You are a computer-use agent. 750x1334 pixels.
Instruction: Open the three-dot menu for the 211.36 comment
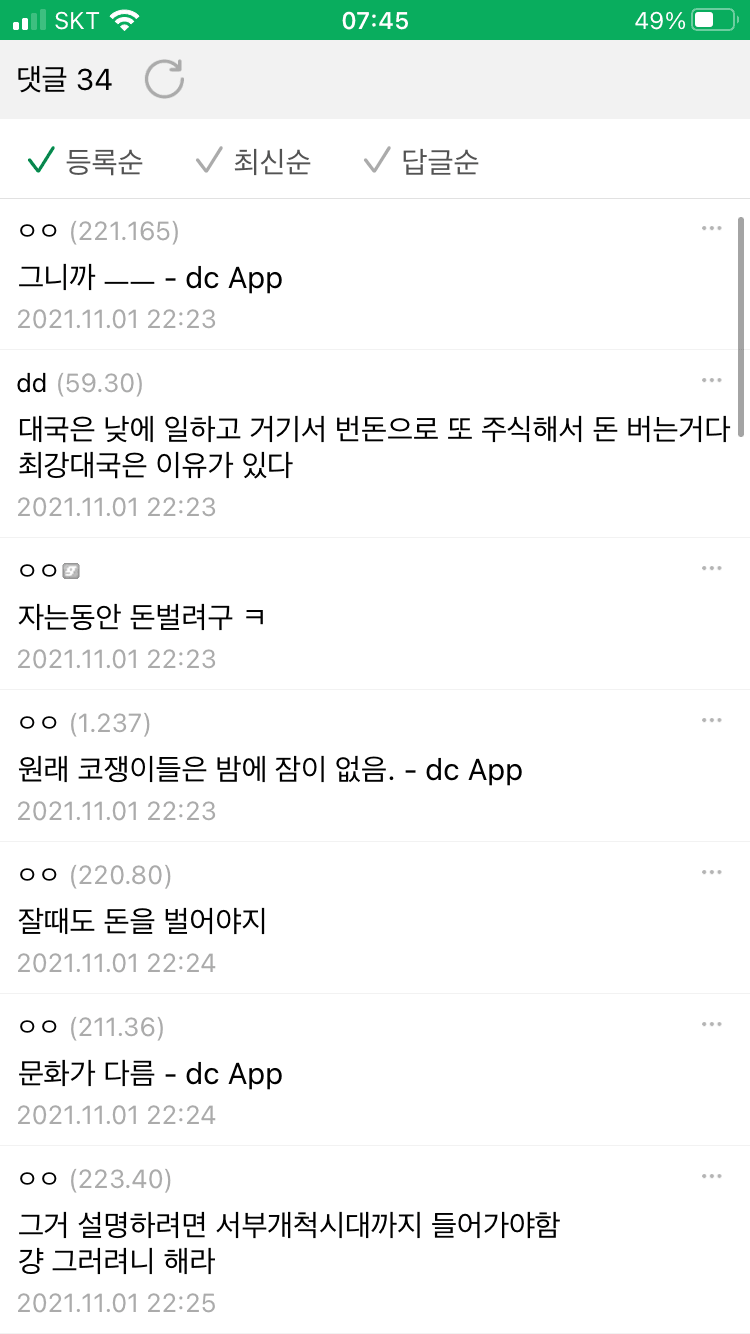(x=712, y=1024)
